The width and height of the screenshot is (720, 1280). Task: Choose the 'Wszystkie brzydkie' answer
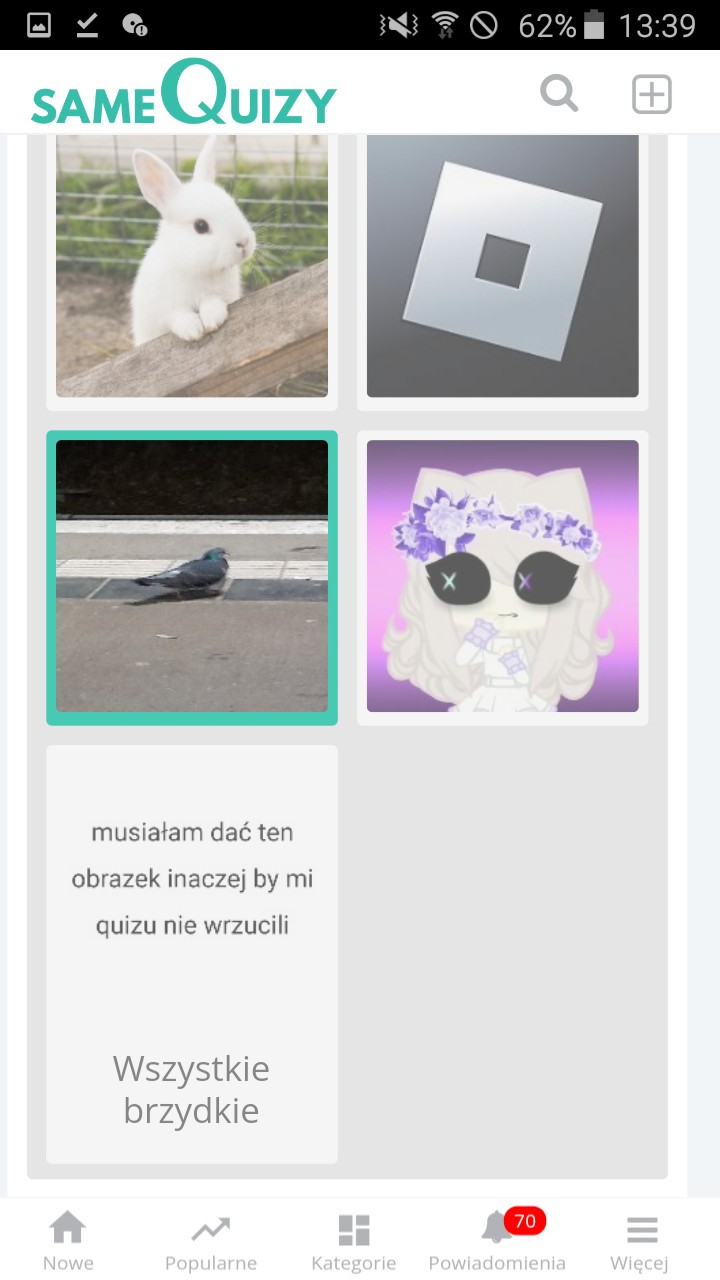[192, 955]
